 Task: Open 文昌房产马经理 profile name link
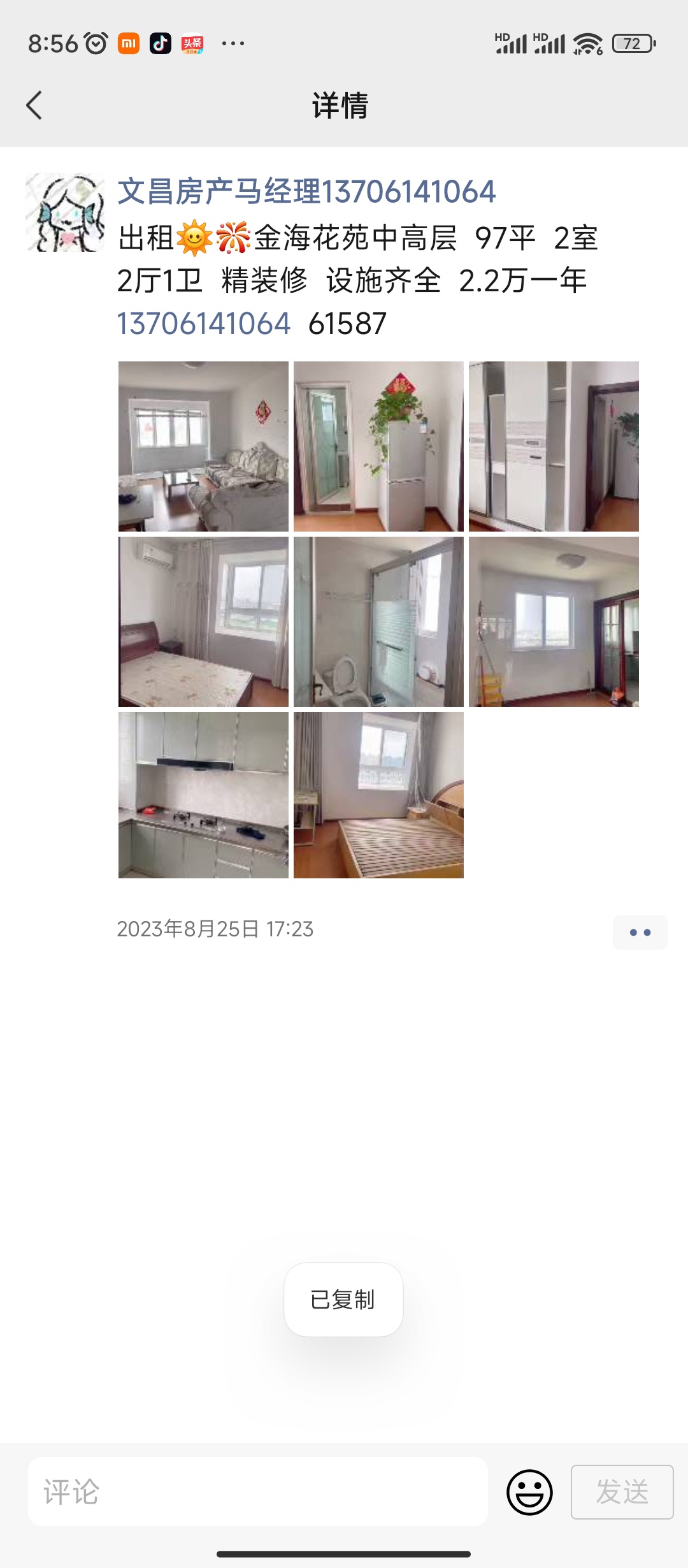306,192
